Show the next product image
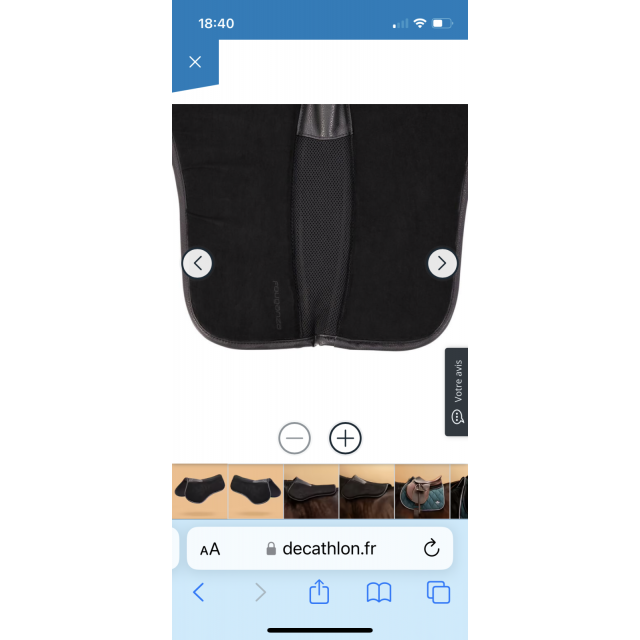Image resolution: width=640 pixels, height=640 pixels. [x=442, y=263]
